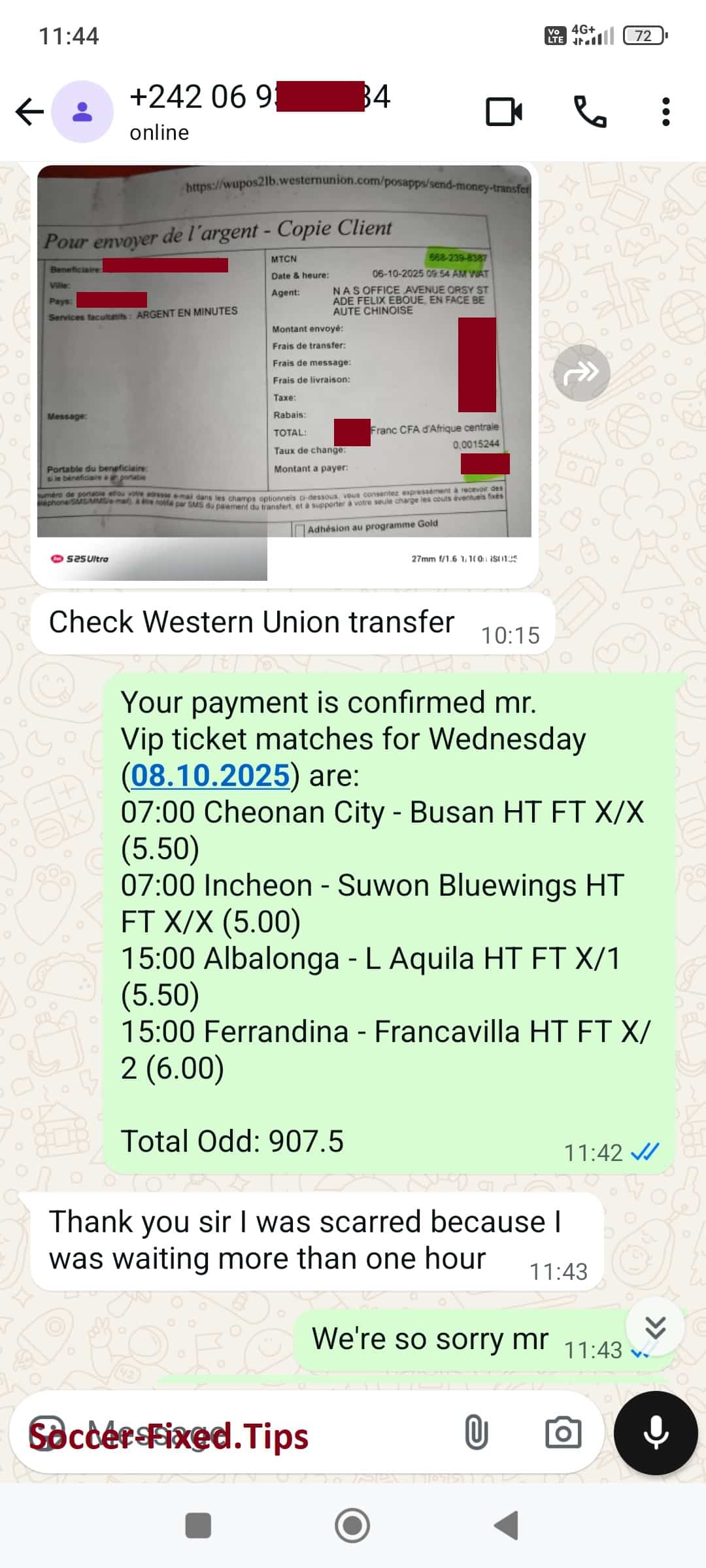
Task: Go back to the chats list
Action: click(29, 112)
